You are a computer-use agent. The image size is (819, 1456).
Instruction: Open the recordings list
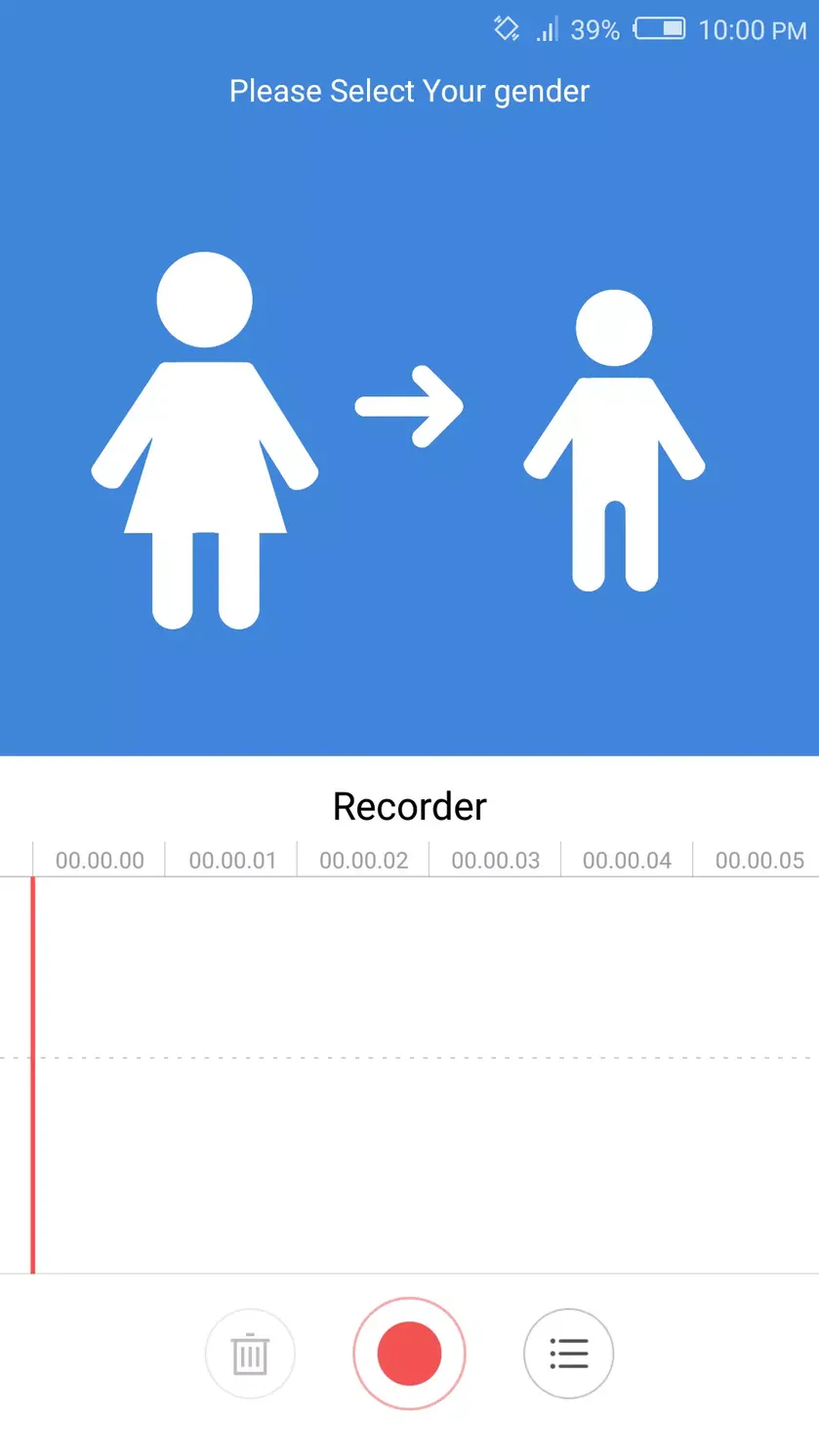pos(569,1354)
